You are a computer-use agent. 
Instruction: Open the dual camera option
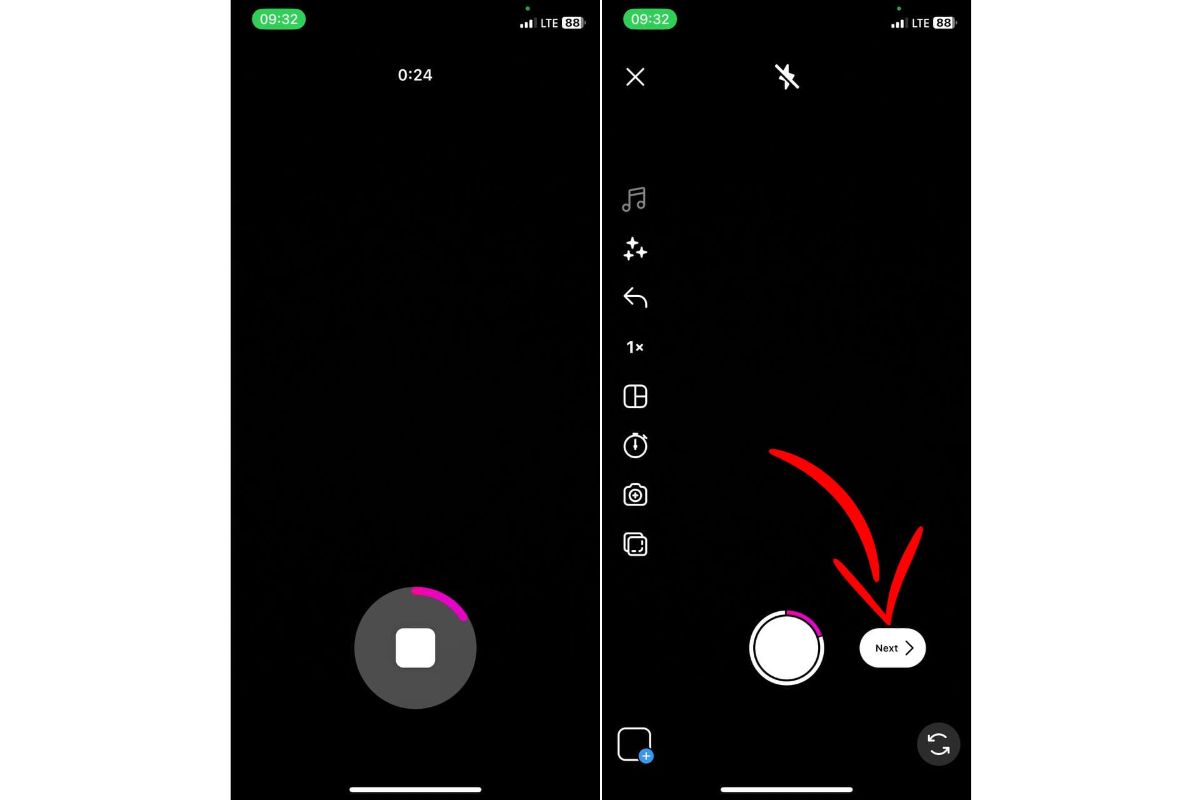(635, 495)
